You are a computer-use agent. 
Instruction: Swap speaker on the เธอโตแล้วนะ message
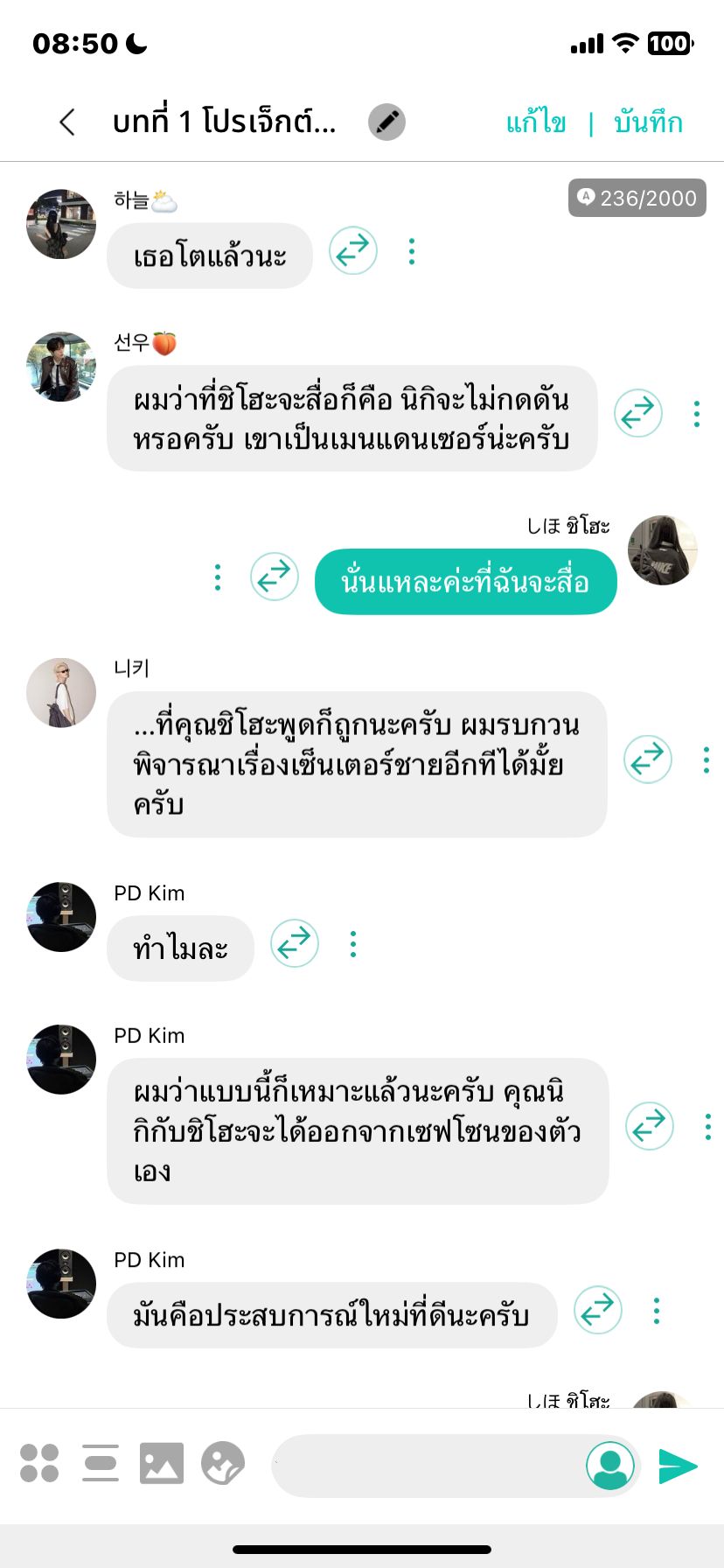point(353,251)
